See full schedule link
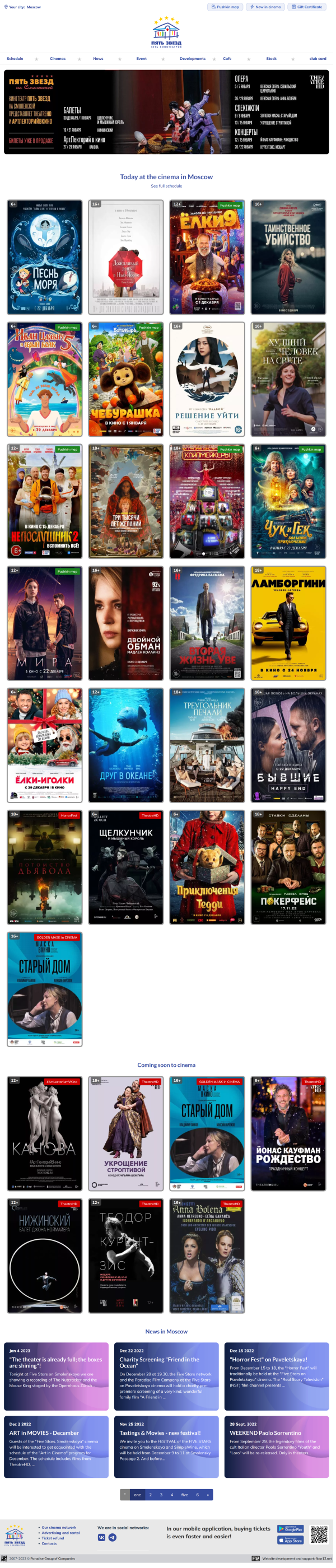 (166, 186)
